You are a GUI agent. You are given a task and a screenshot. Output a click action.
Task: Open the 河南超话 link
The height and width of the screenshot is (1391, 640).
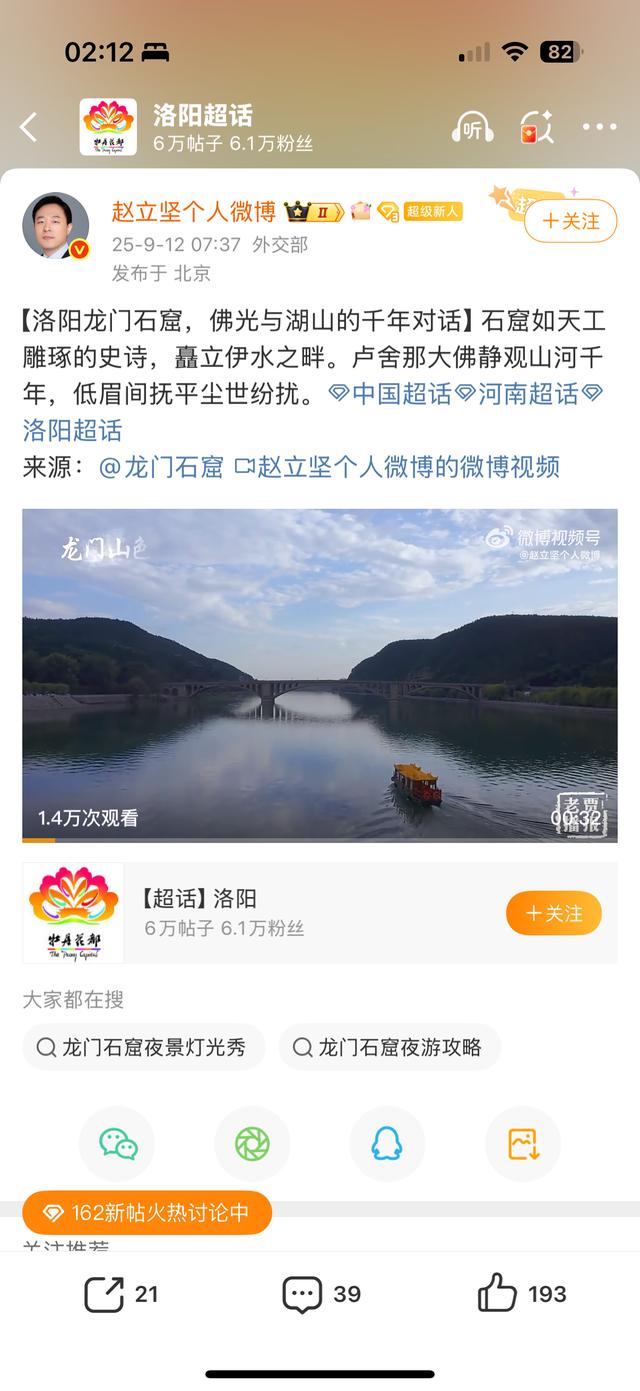point(518,394)
